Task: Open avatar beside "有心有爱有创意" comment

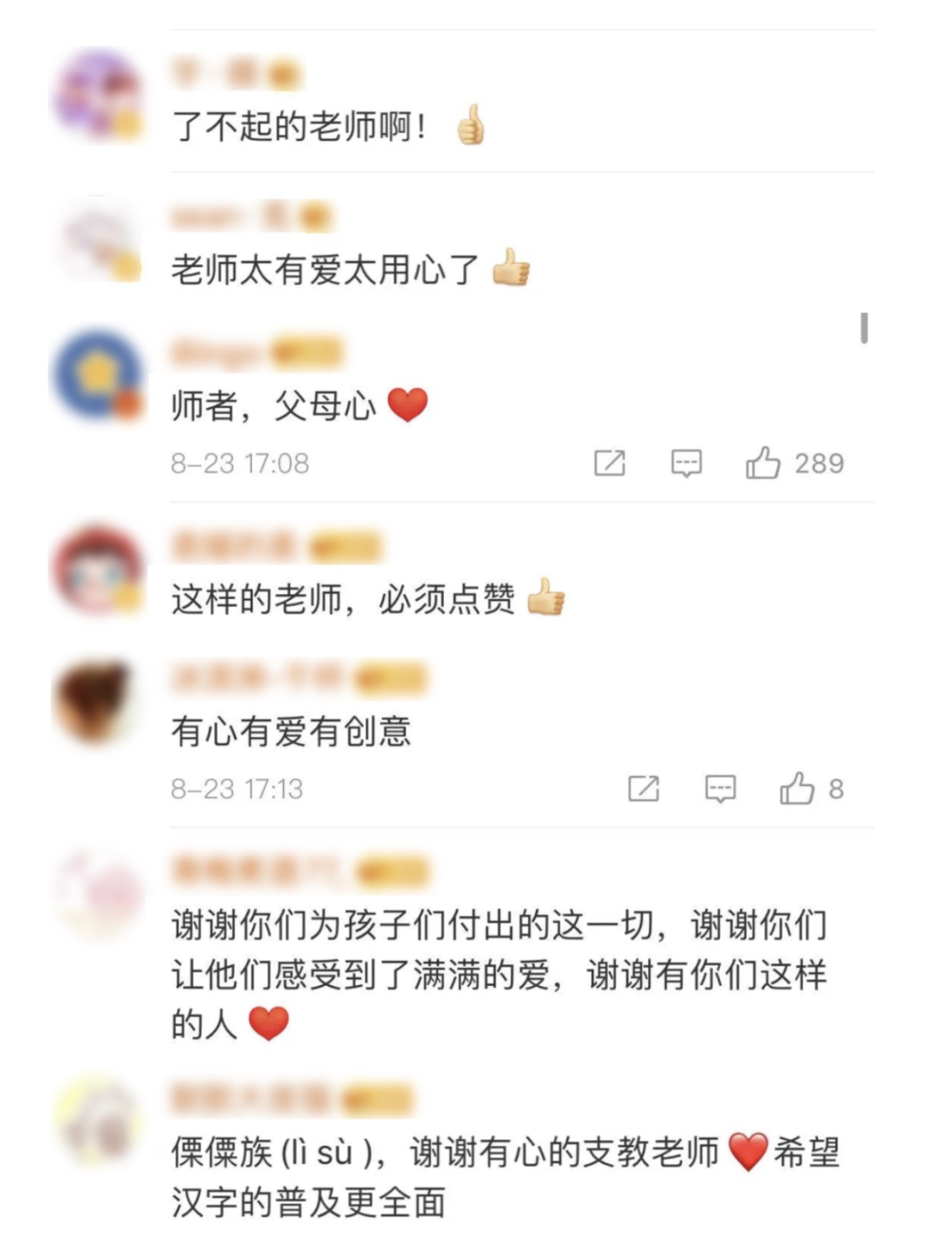Action: [97, 703]
